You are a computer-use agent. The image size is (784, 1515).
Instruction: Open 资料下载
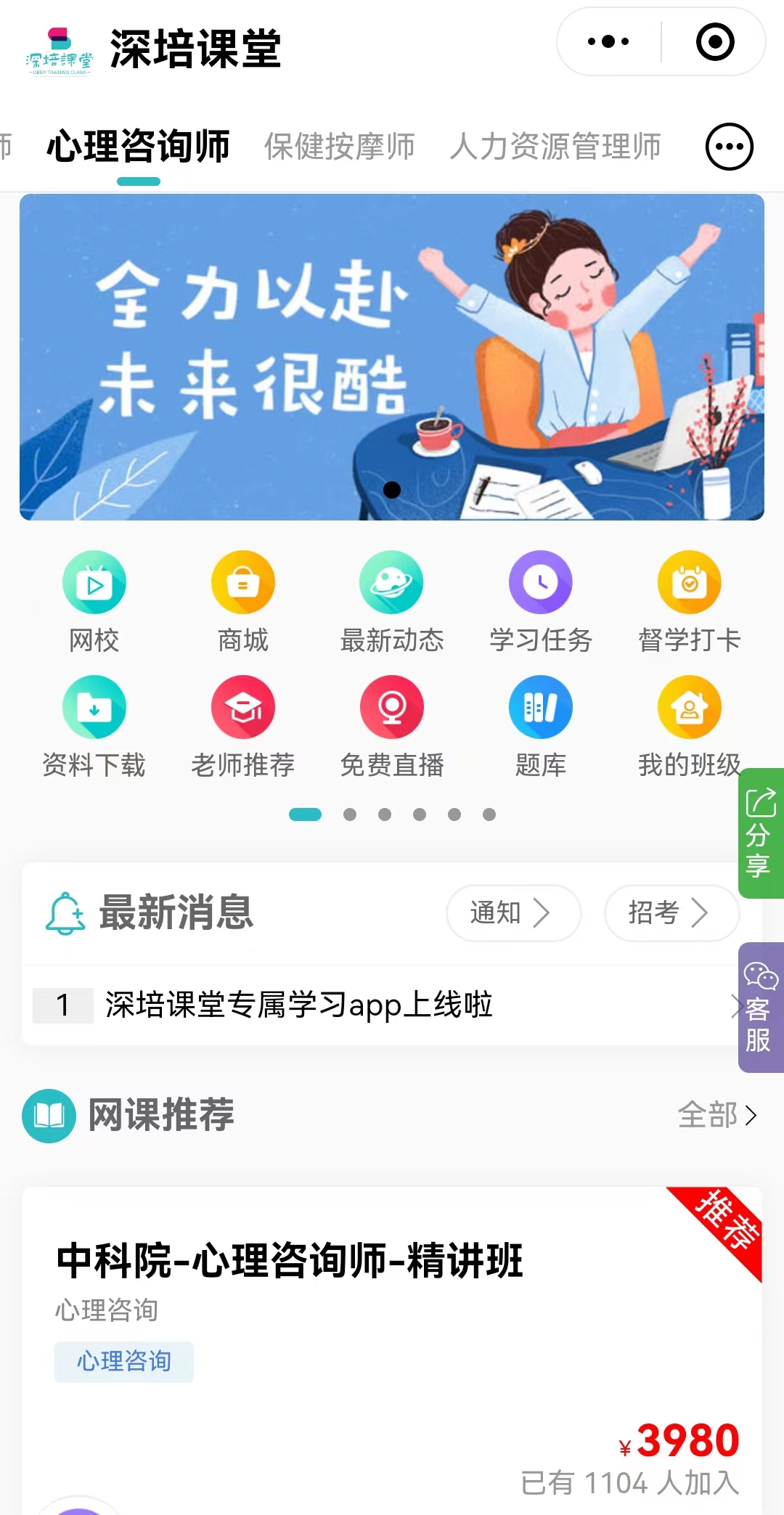coord(94,726)
